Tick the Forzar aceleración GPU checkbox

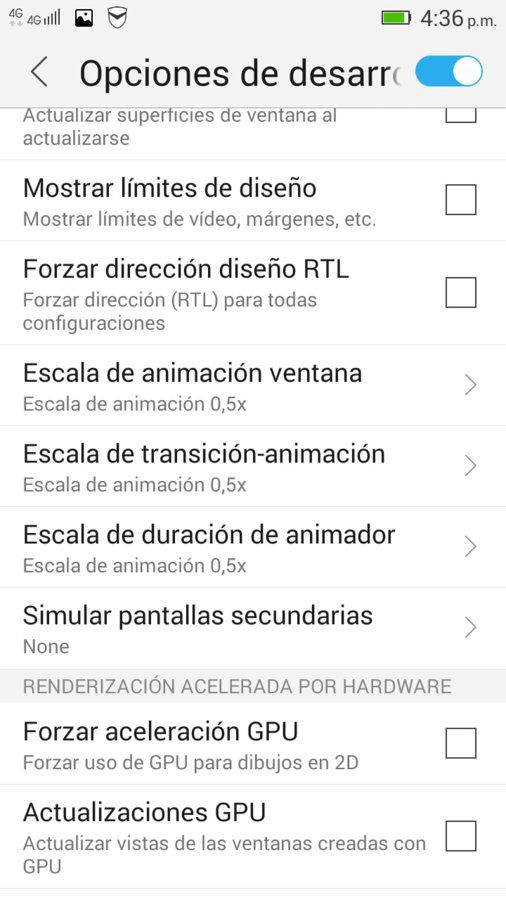pos(461,743)
